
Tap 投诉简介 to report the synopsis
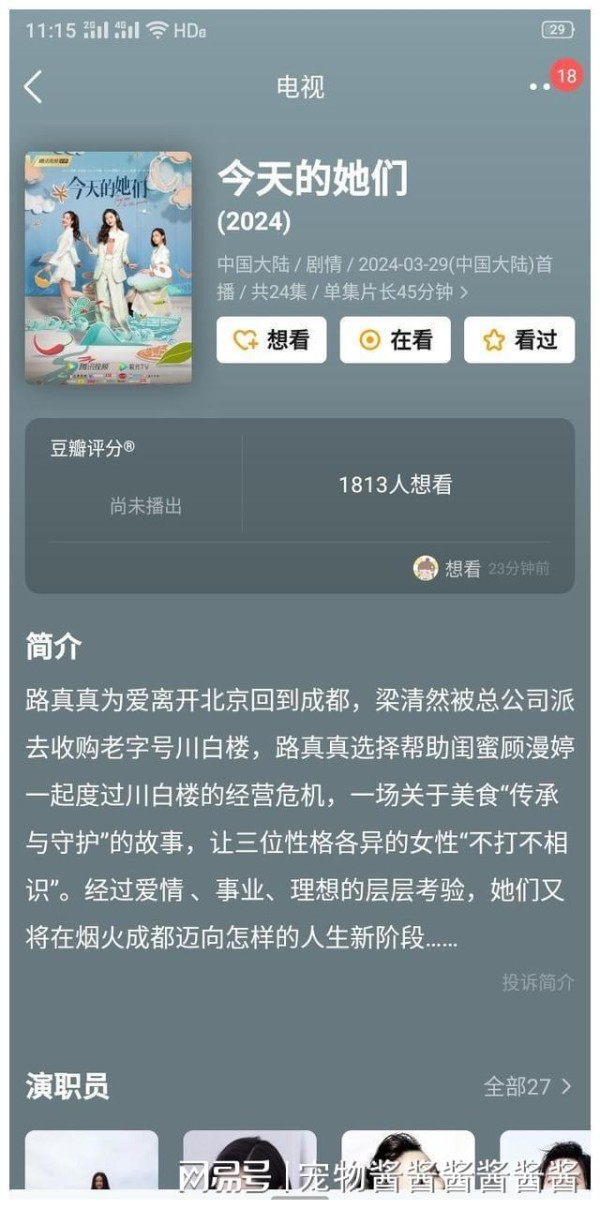point(538,982)
